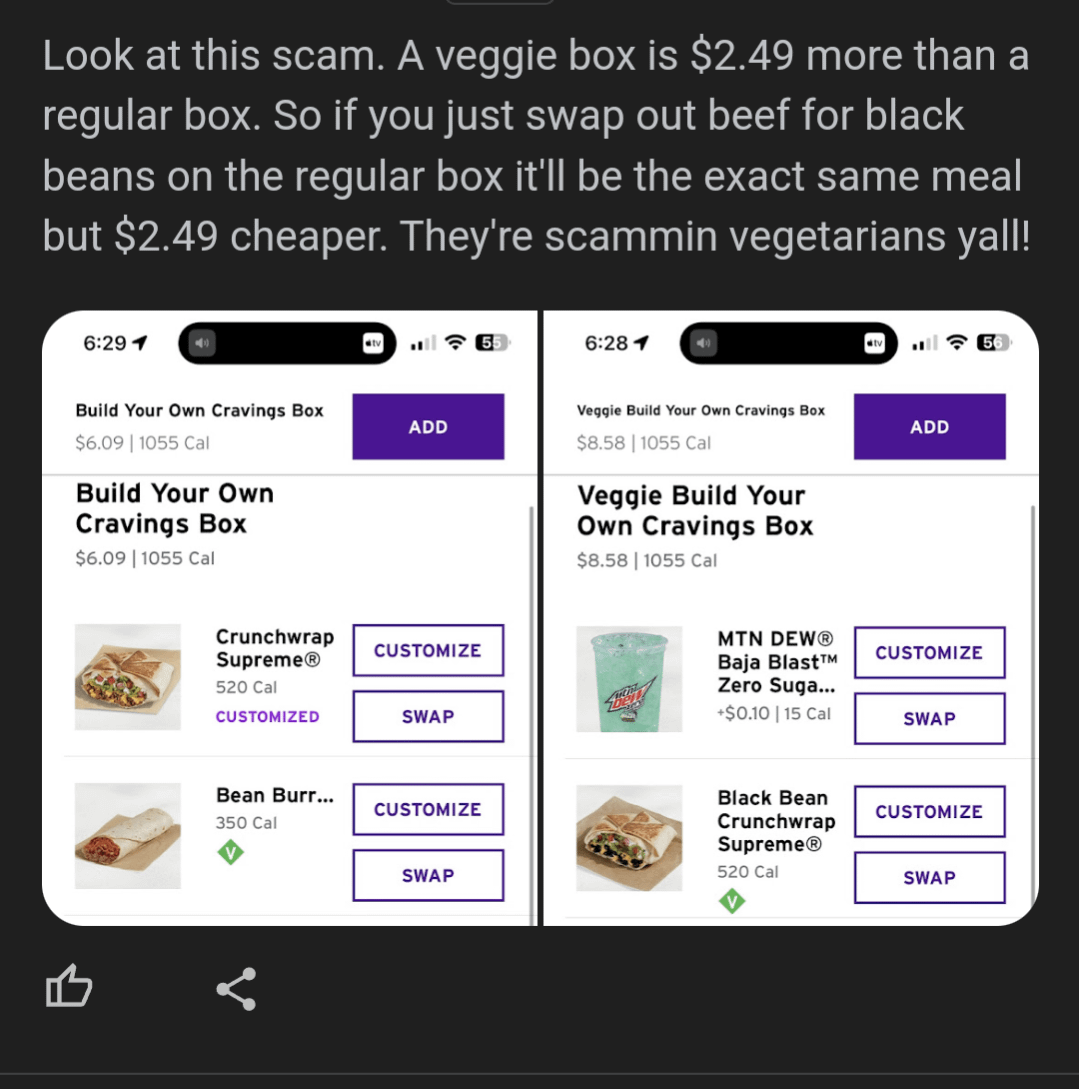Like this post about the veggie box
Image resolution: width=1079 pixels, height=1089 pixels.
click(x=69, y=988)
